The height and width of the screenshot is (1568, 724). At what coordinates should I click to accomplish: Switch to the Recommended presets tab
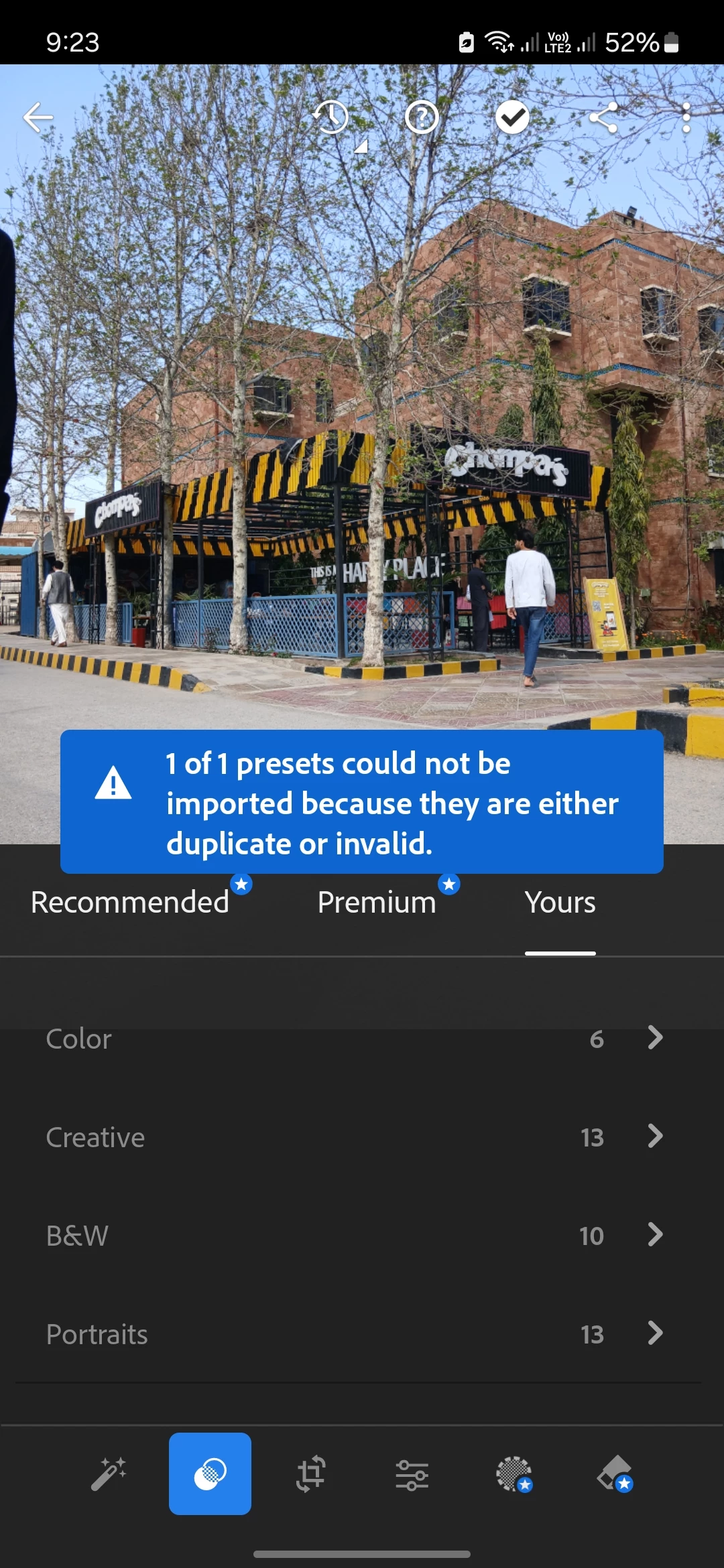[130, 902]
